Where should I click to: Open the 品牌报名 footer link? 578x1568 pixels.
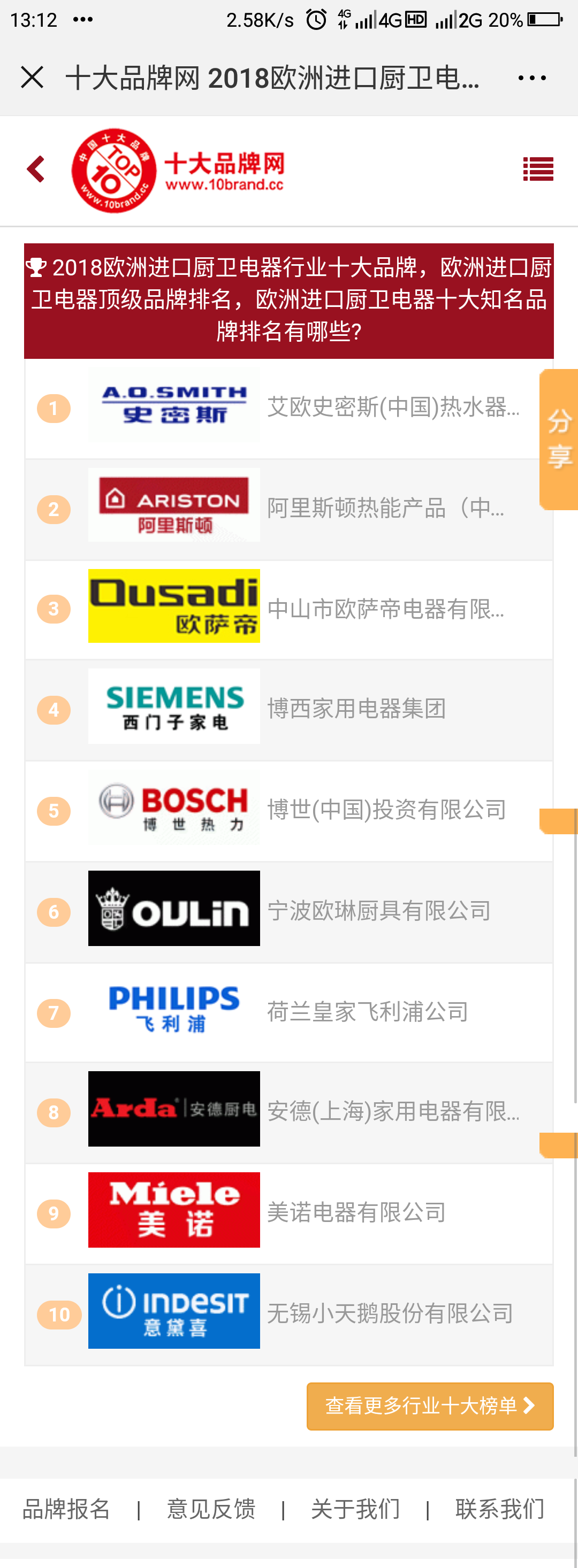click(x=66, y=1510)
